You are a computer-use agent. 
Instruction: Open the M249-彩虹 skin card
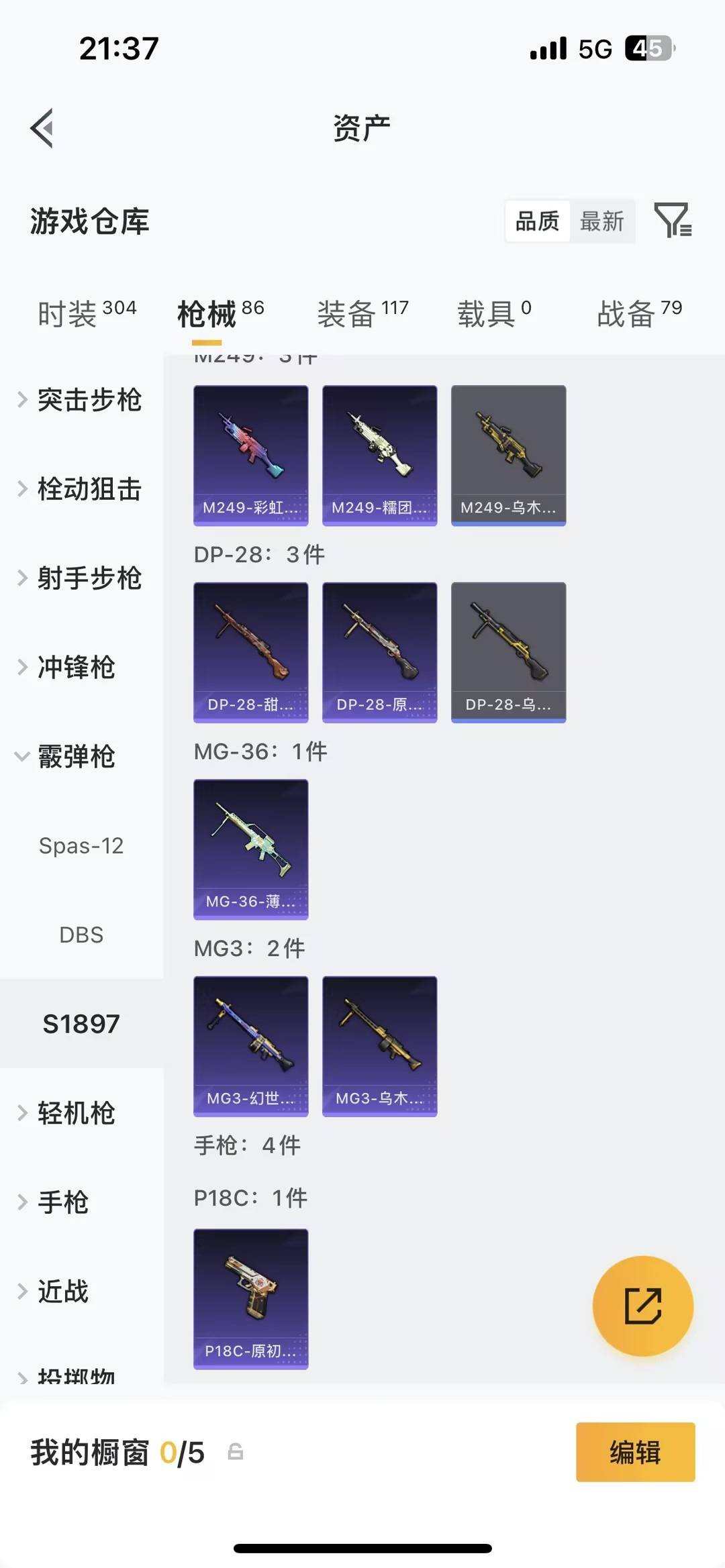[250, 454]
